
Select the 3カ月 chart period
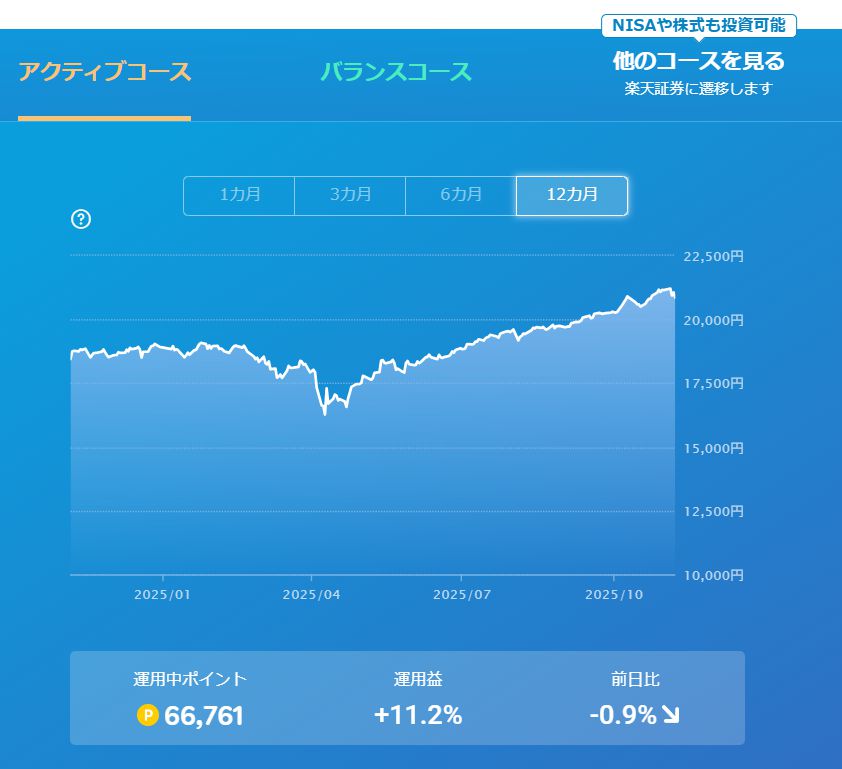tap(350, 195)
